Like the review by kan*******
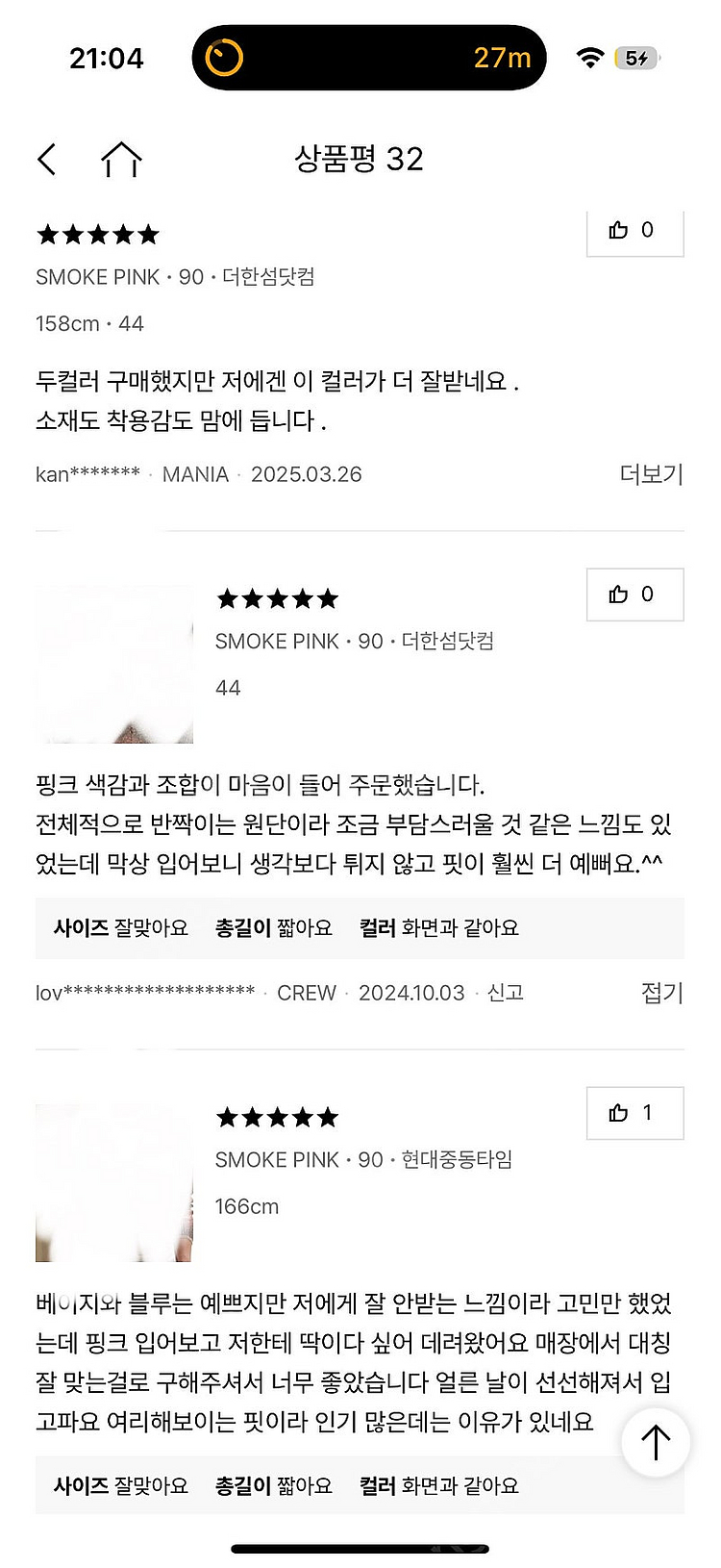Screen dimensions: 721x1568 (x=634, y=231)
